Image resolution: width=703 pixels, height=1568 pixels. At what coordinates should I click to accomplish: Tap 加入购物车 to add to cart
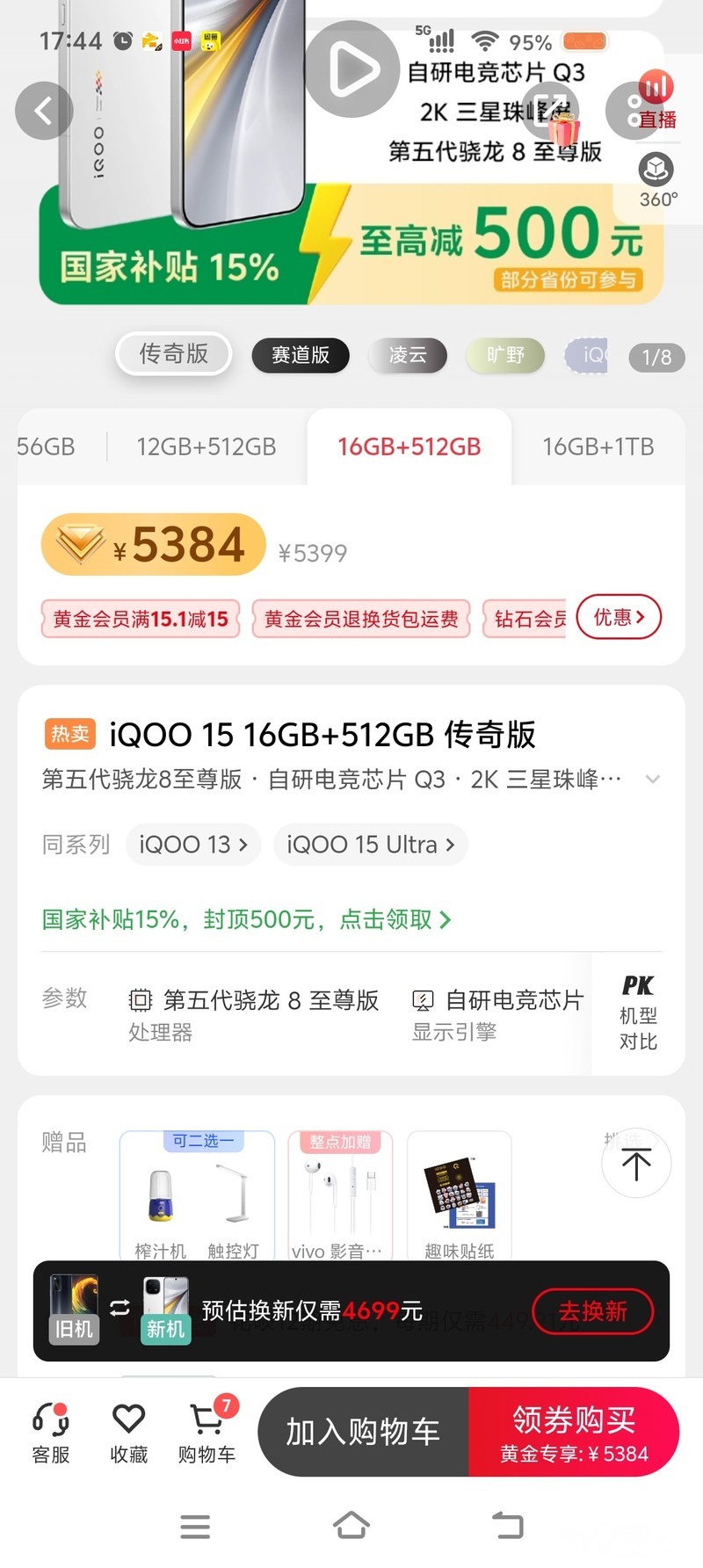click(363, 1432)
